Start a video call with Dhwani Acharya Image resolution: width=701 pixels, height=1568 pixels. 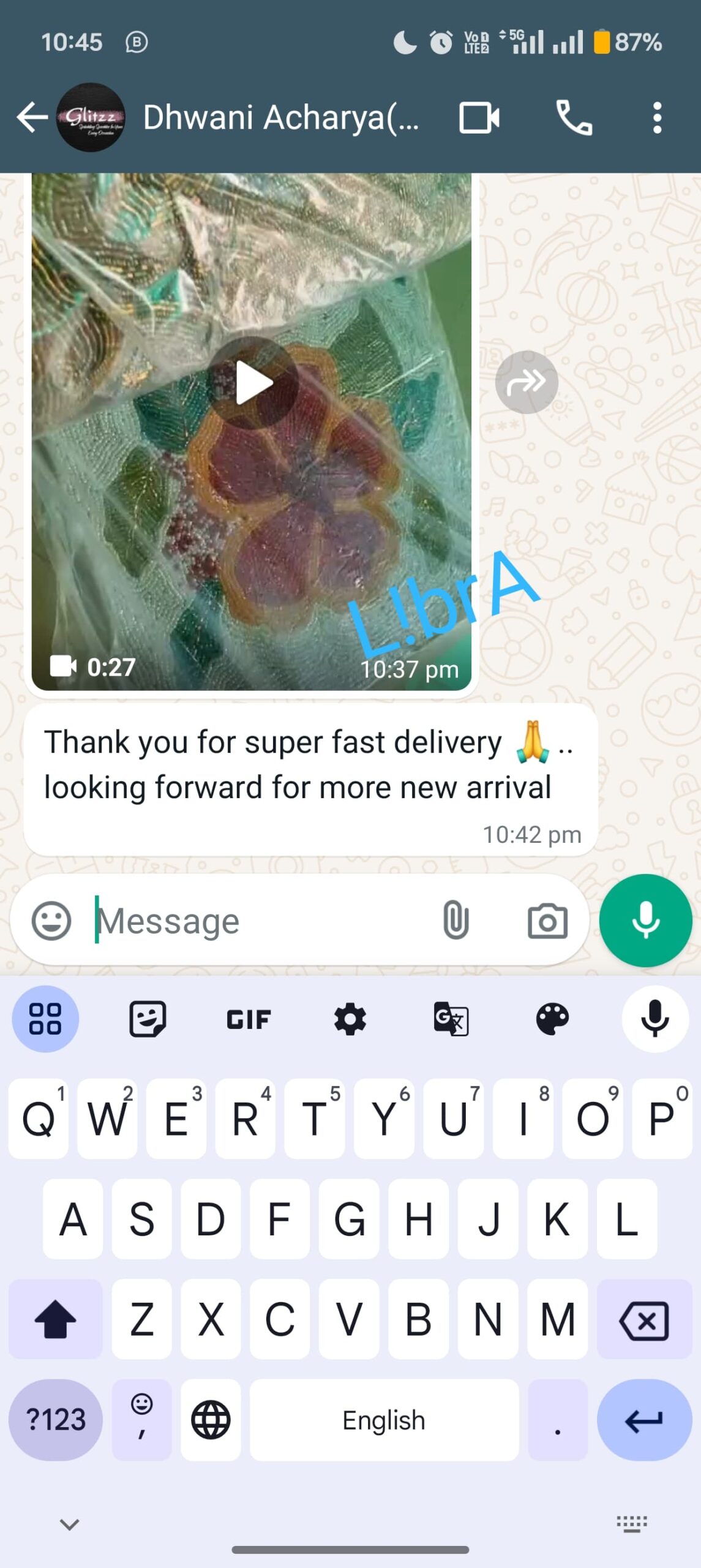click(479, 118)
